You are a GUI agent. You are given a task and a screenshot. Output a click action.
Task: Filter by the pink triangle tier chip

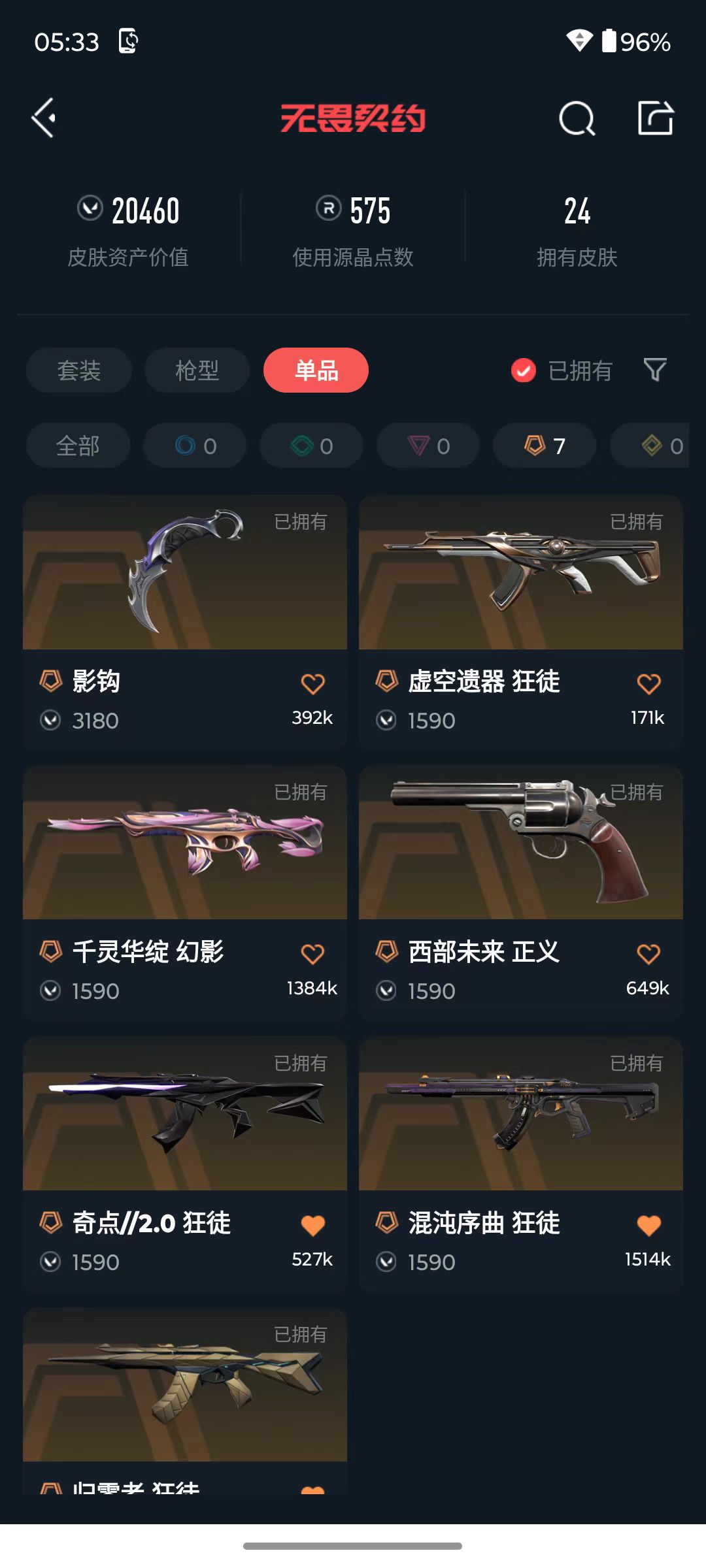pyautogui.click(x=428, y=446)
